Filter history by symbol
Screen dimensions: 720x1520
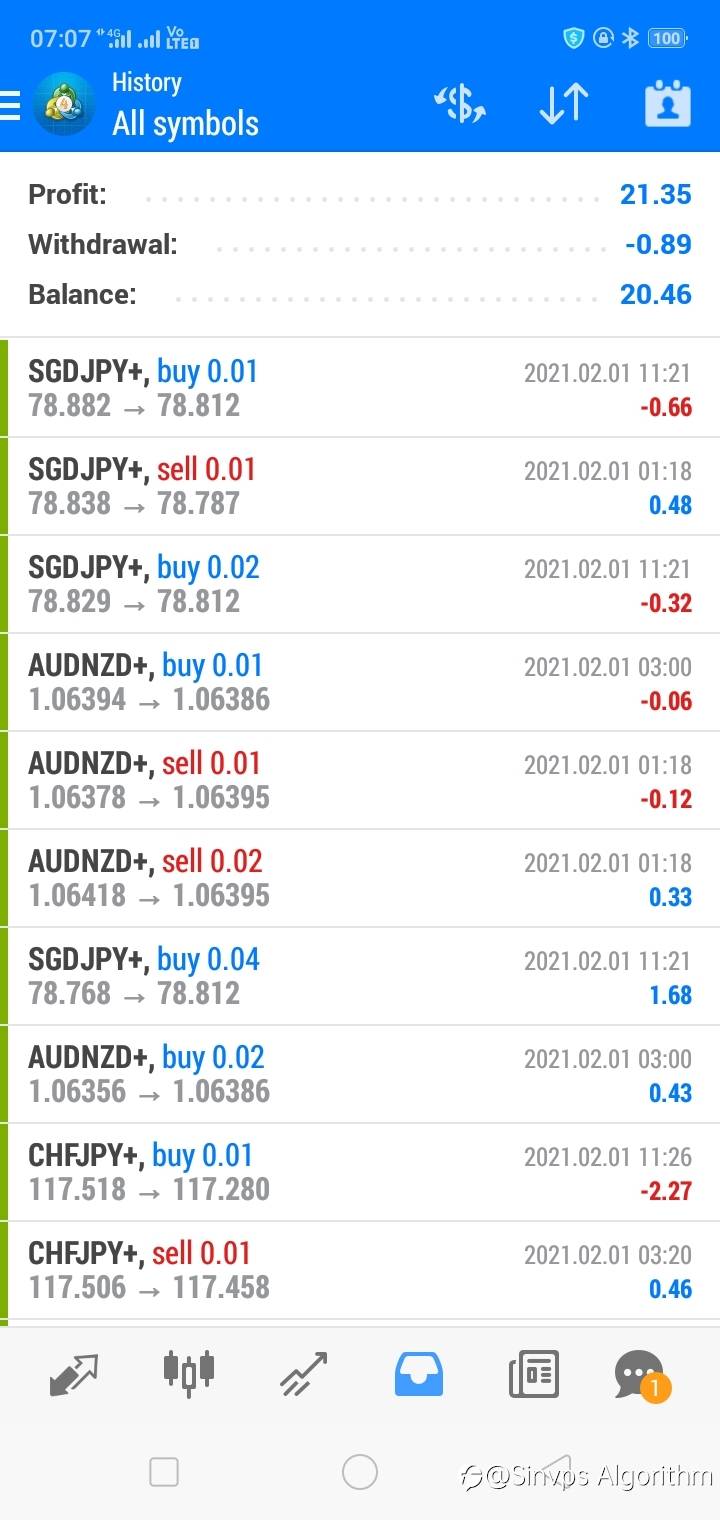tap(459, 105)
